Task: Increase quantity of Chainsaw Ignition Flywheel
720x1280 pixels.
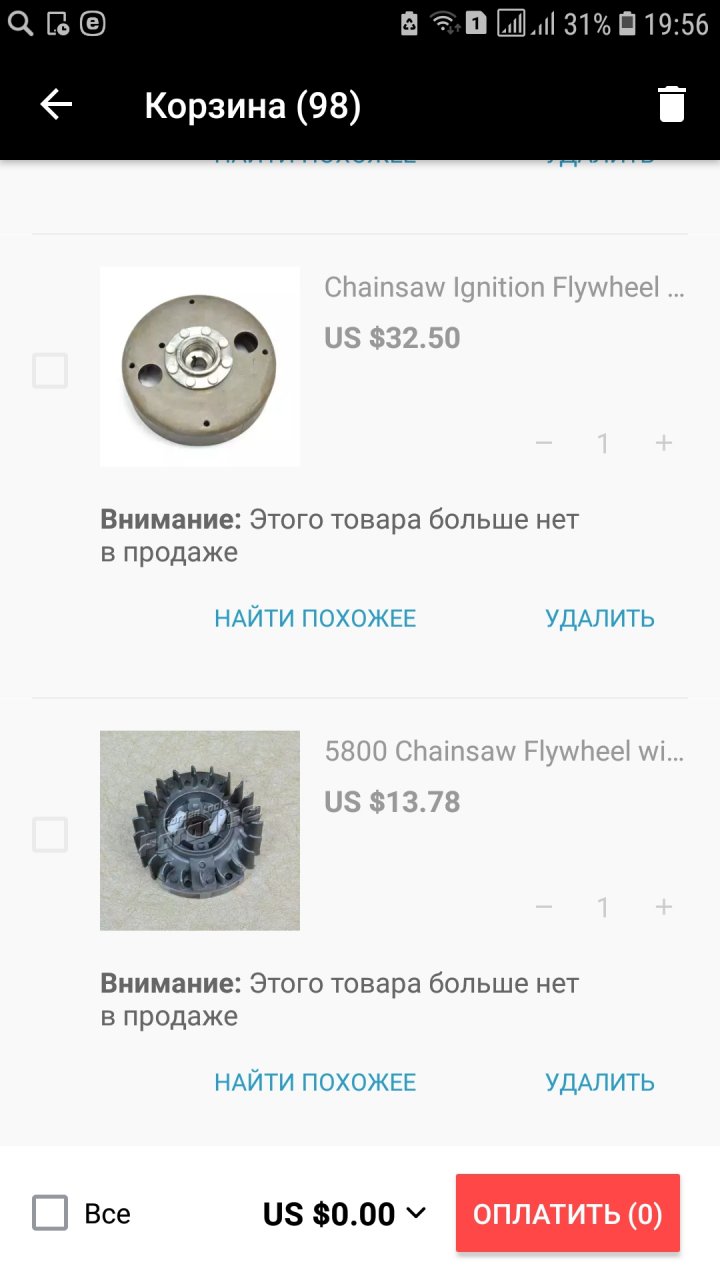Action: click(663, 443)
